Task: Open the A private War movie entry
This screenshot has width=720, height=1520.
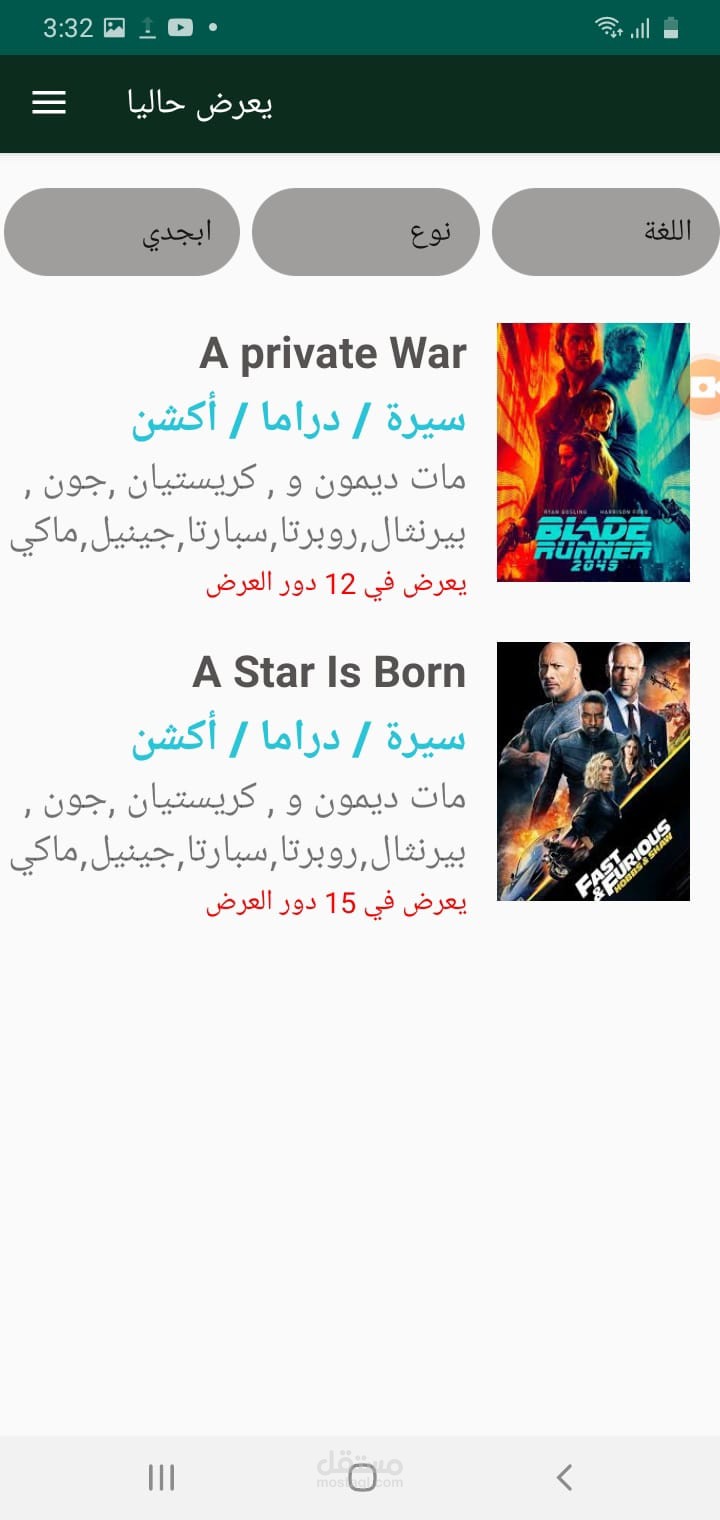Action: pos(333,354)
